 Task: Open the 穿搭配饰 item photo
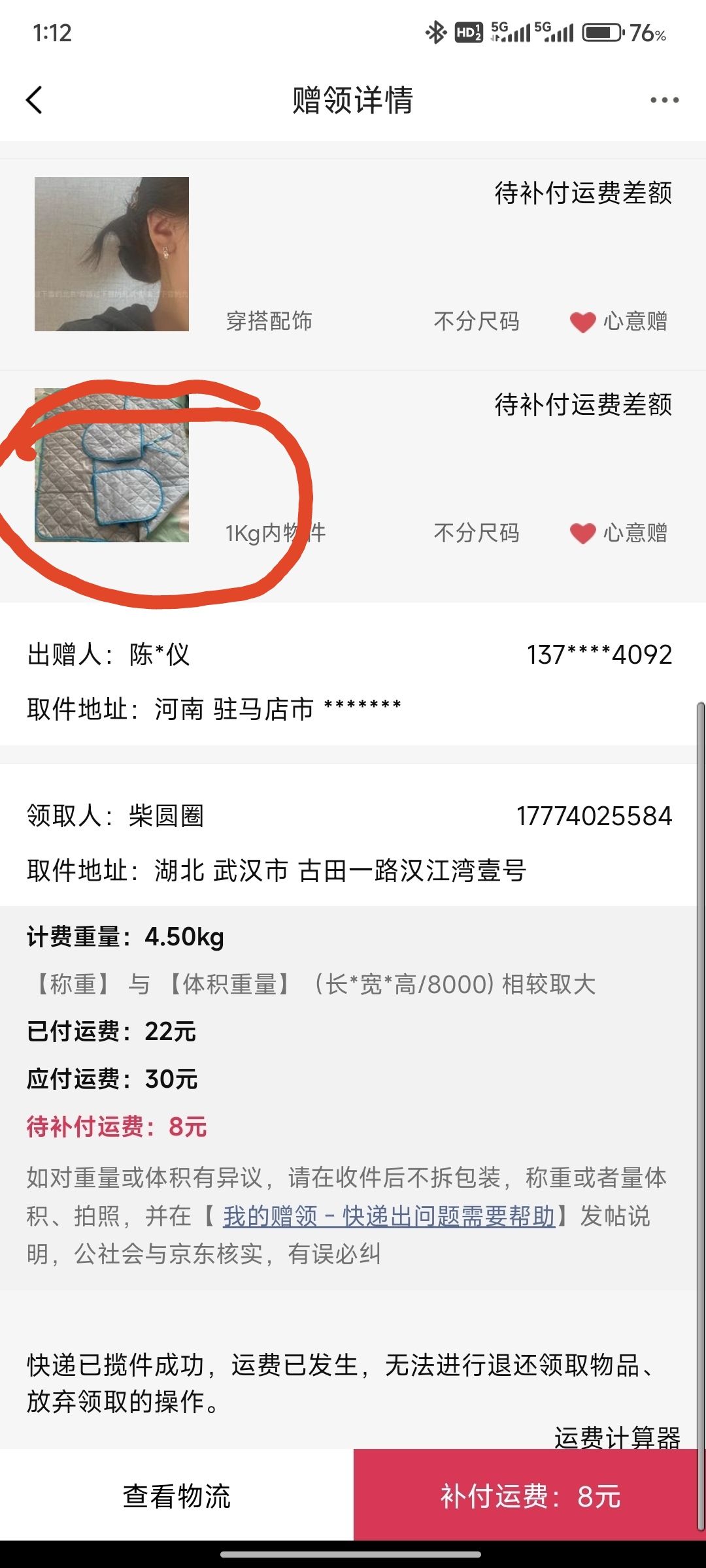pyautogui.click(x=112, y=254)
